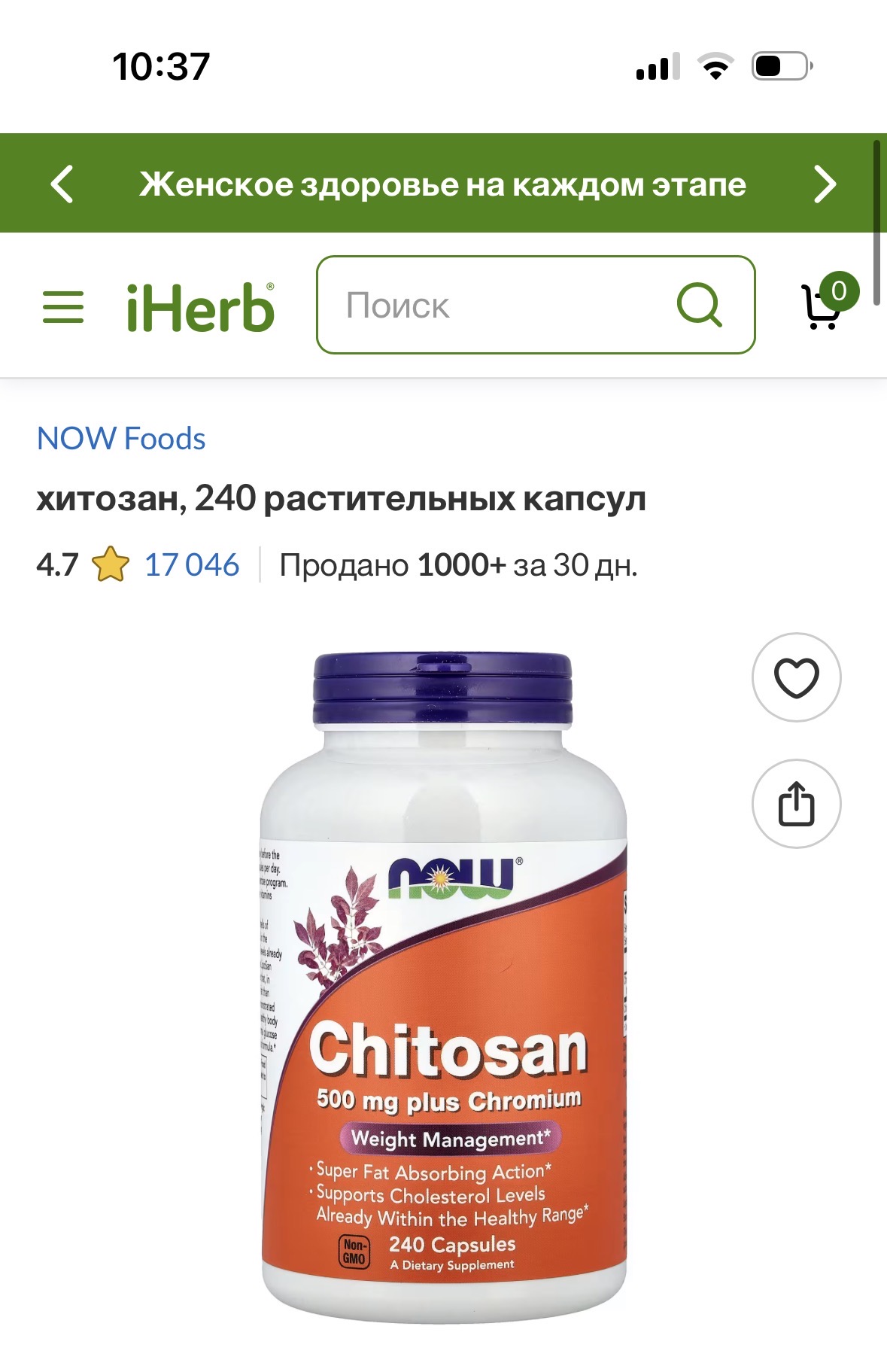Enlarge the Chitosan product image
887x1372 pixels.
(444, 986)
